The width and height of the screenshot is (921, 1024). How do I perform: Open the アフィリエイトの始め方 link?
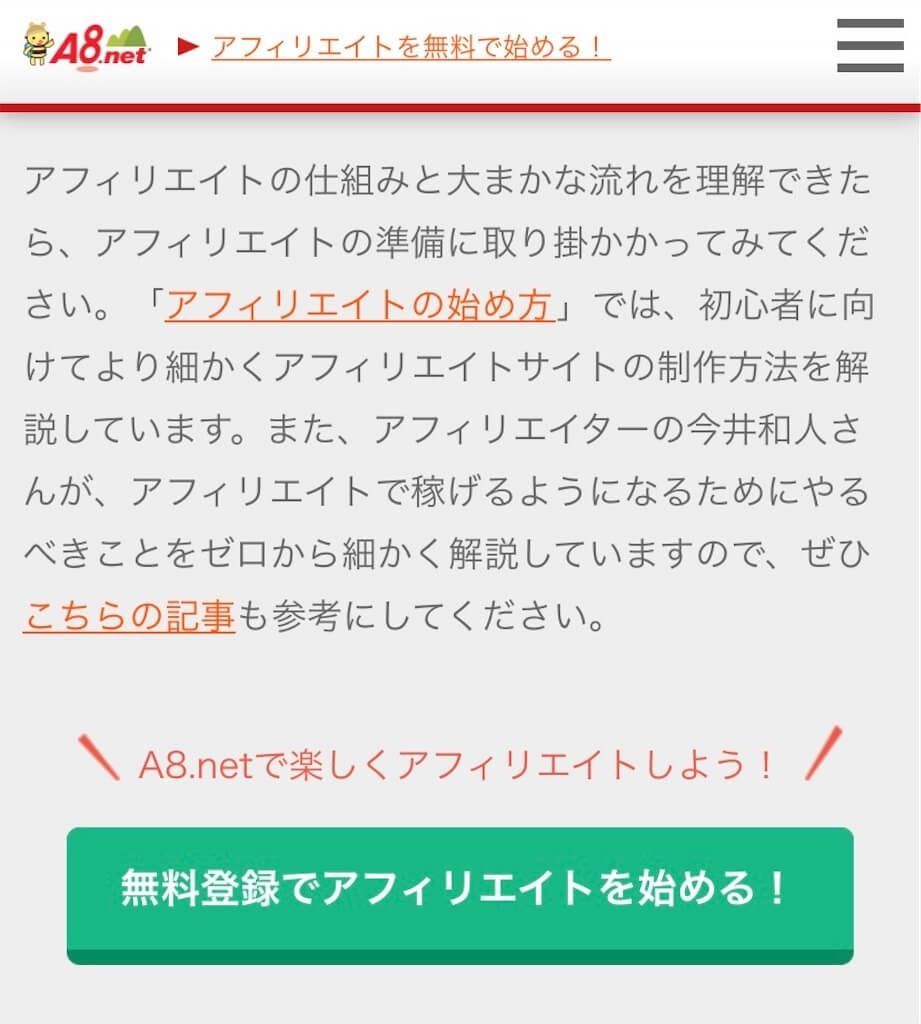pos(360,305)
